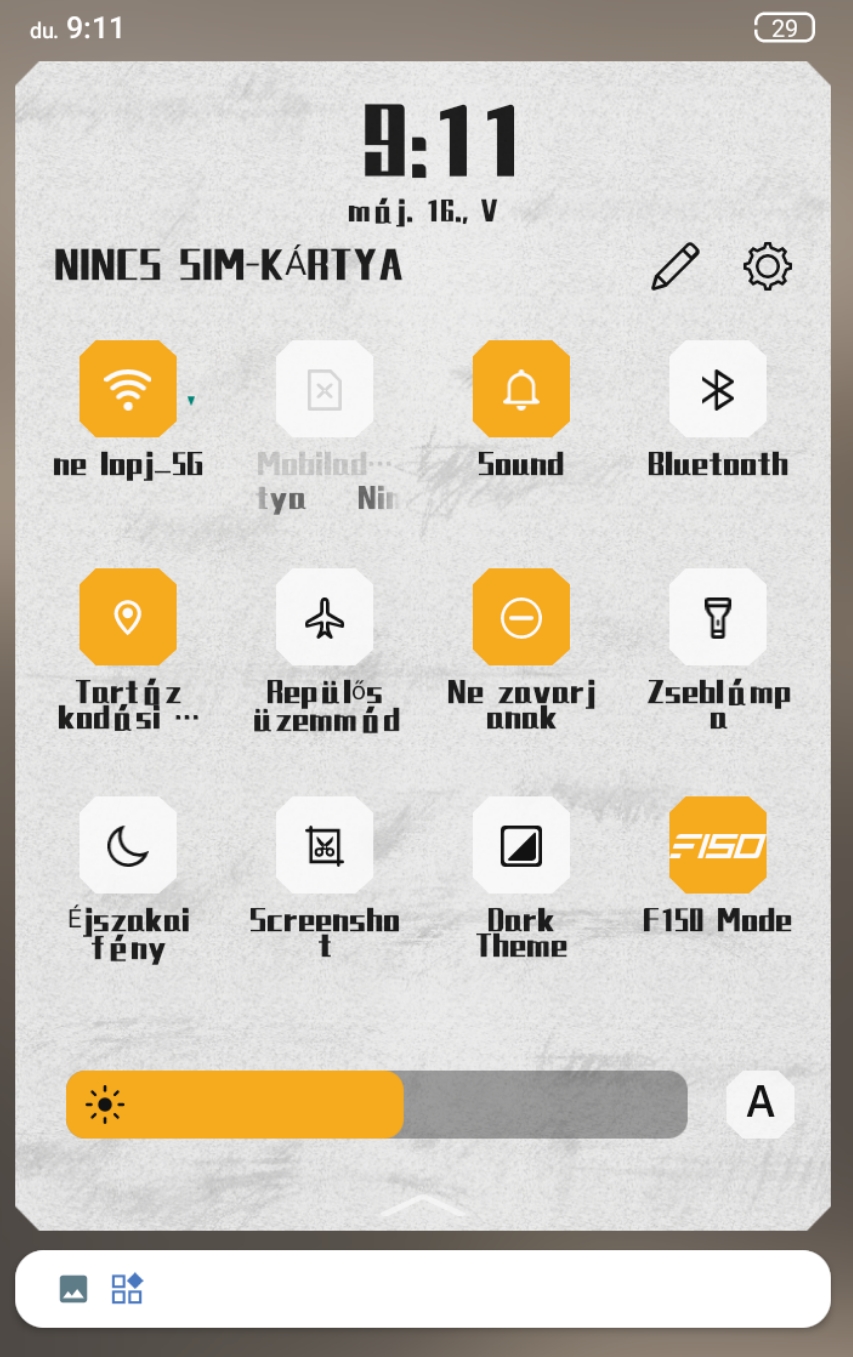Toggle auto brightness with the A button
This screenshot has height=1357, width=853.
pos(760,1104)
